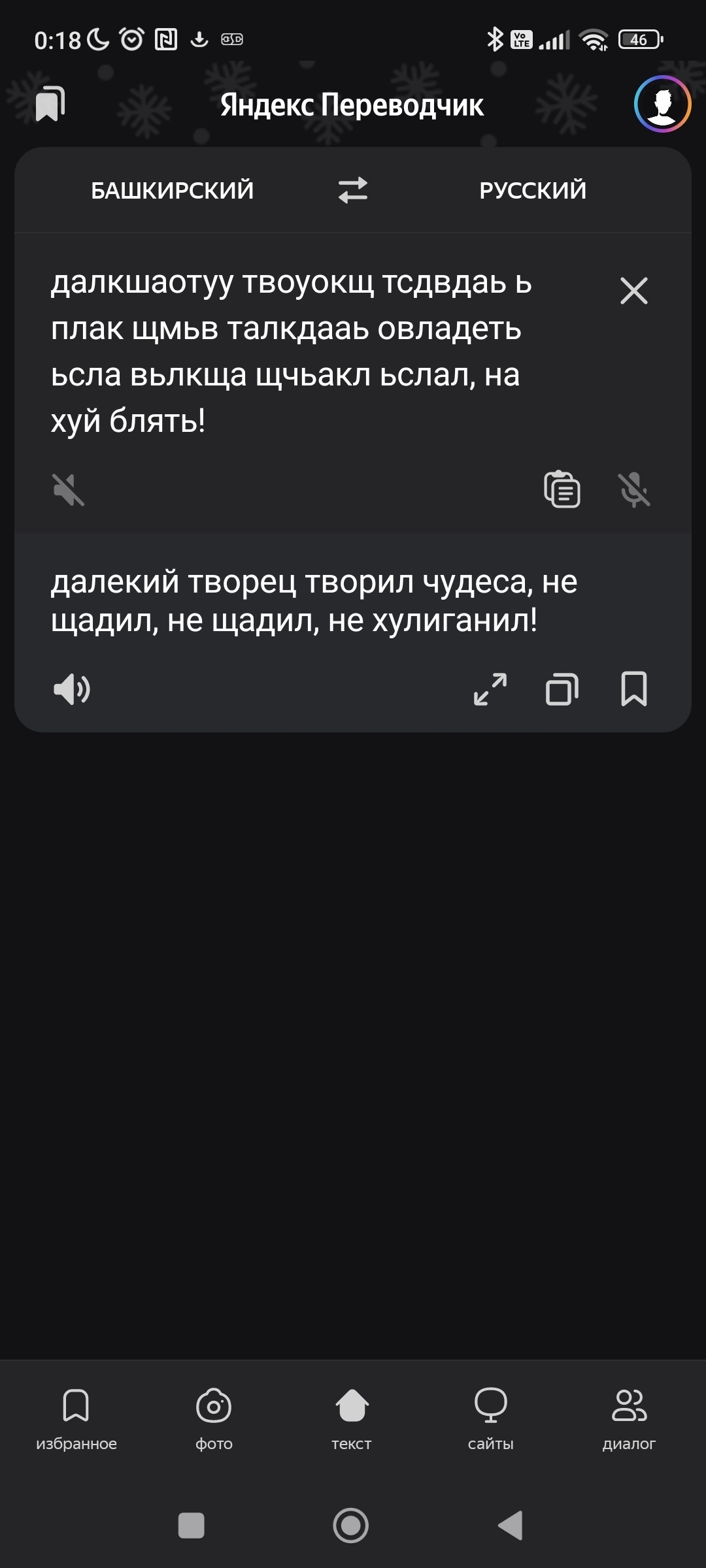Viewport: 706px width, 1568px height.
Task: Listen to the Russian translation
Action: [x=72, y=689]
